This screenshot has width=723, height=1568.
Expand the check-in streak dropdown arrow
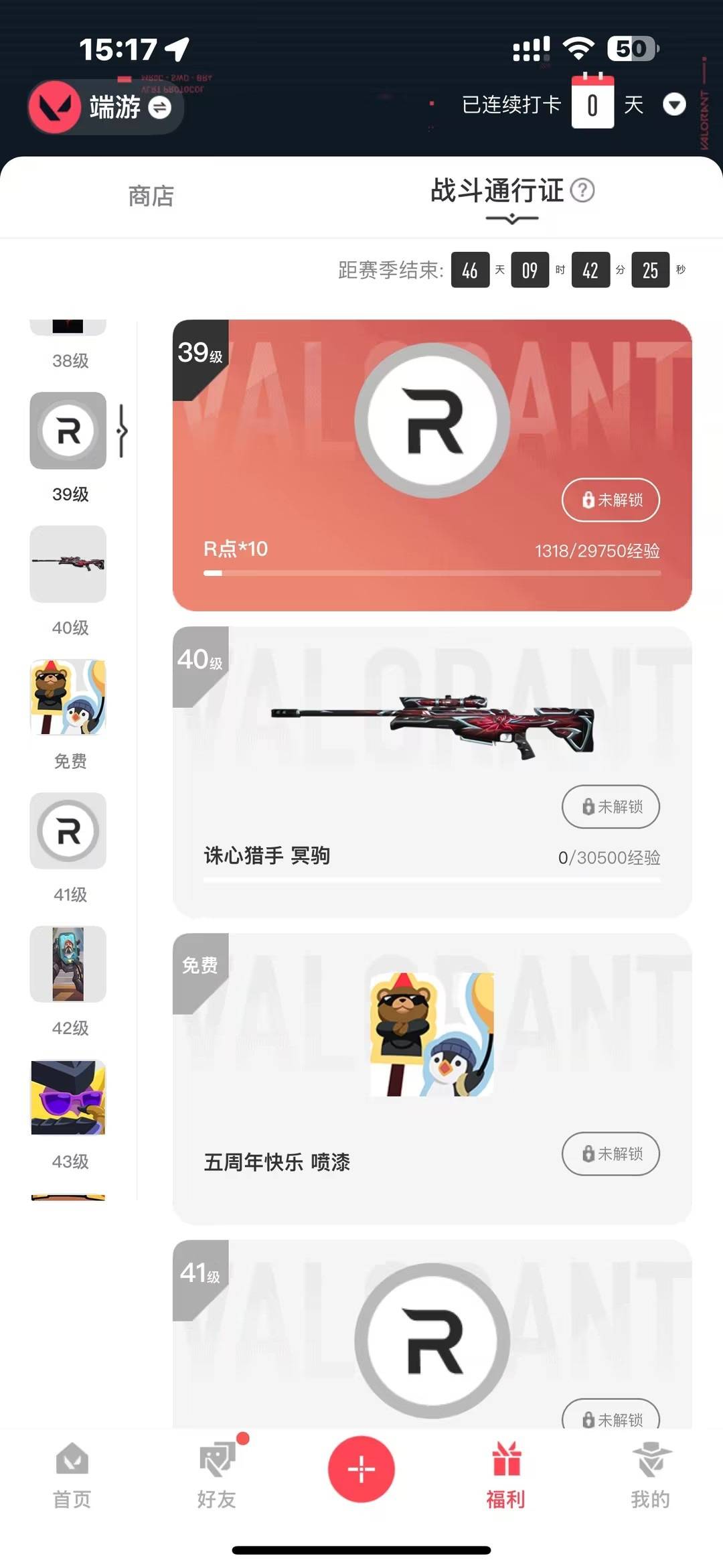click(x=673, y=104)
